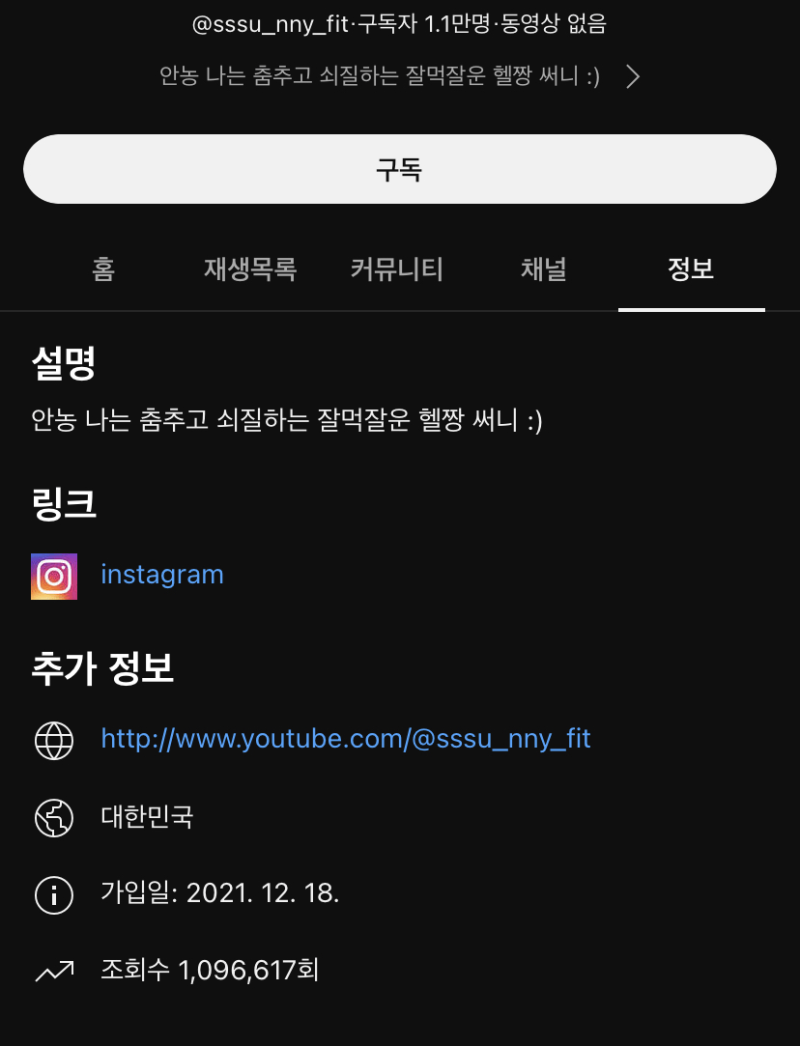Open the instagram link
Screen dimensions: 800x1046
click(x=162, y=575)
